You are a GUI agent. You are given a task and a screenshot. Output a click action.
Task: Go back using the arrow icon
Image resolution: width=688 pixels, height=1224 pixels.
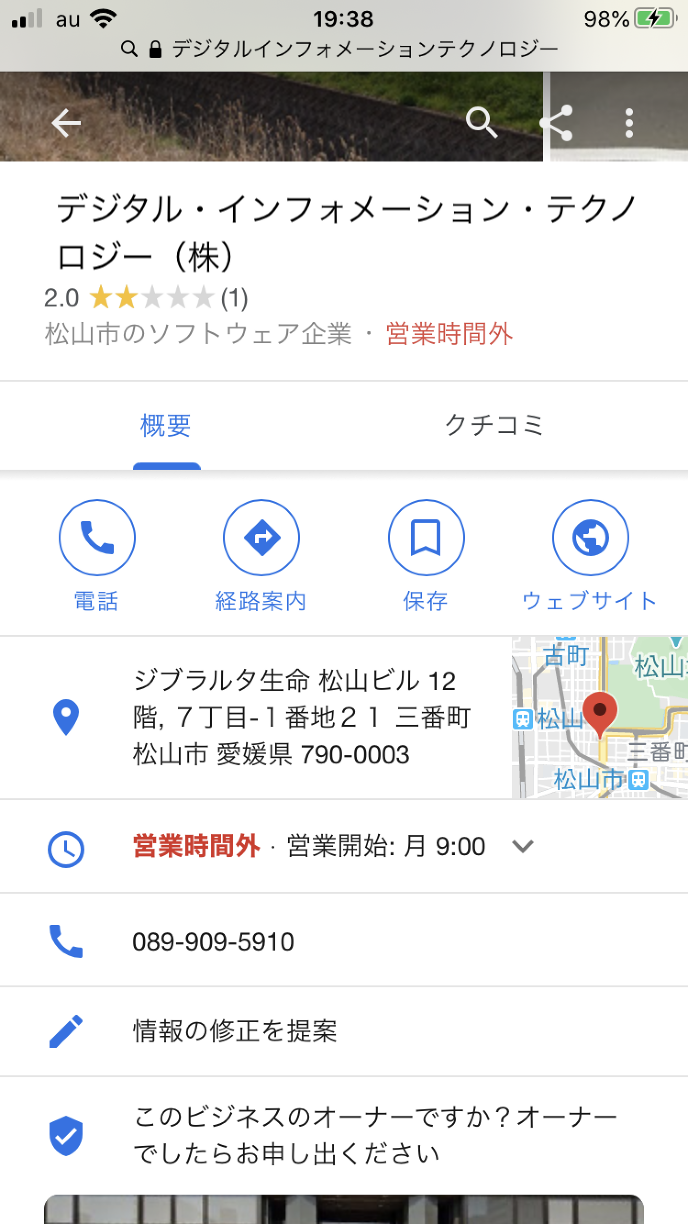tap(66, 123)
